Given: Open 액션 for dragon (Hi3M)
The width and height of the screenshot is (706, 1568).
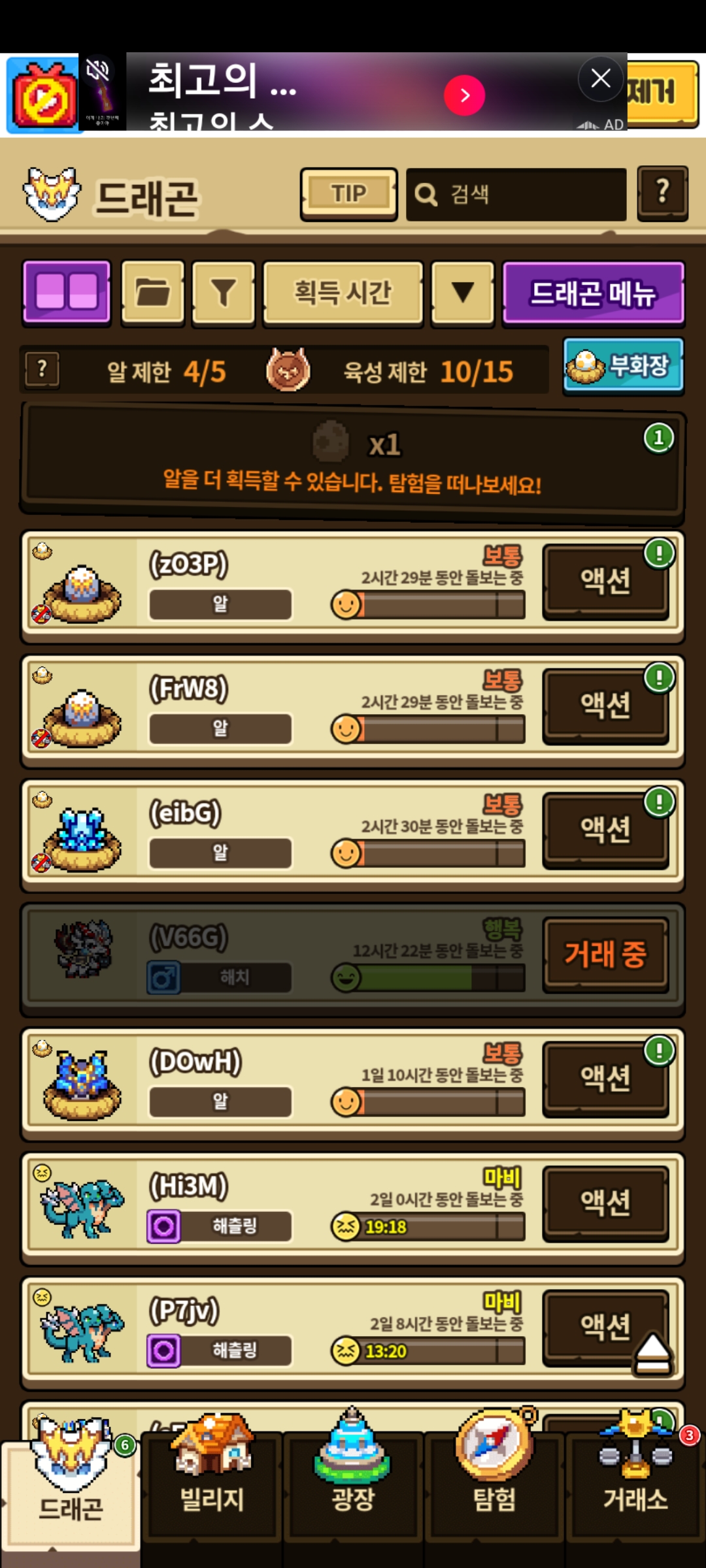Looking at the screenshot, I should (x=605, y=1202).
